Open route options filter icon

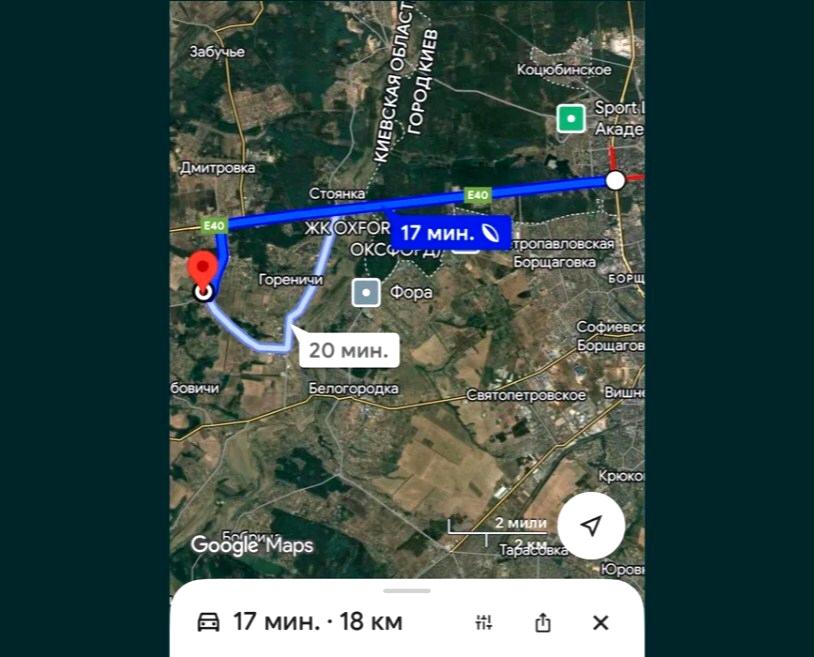pos(484,622)
